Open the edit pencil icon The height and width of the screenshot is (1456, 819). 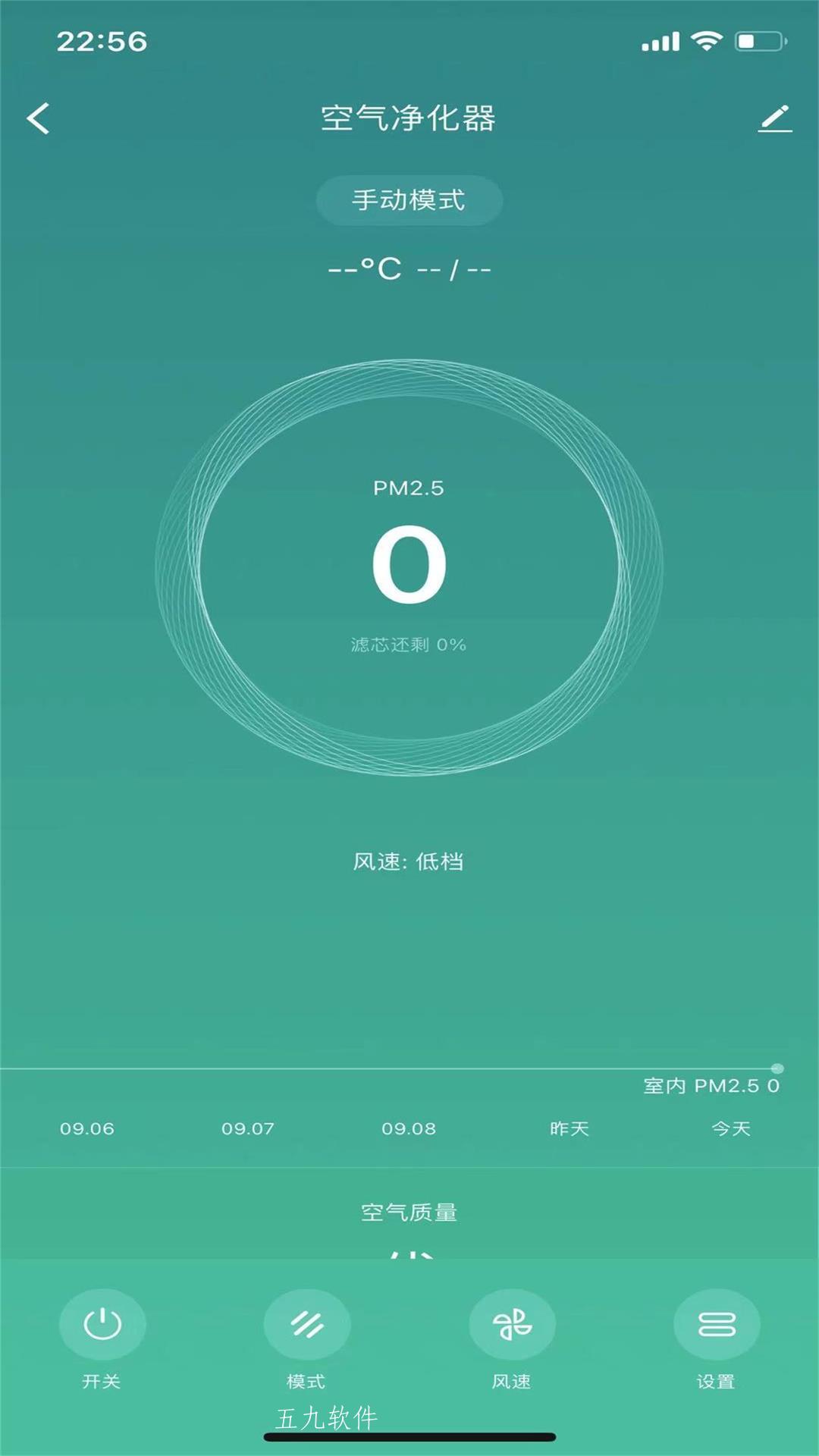[775, 118]
